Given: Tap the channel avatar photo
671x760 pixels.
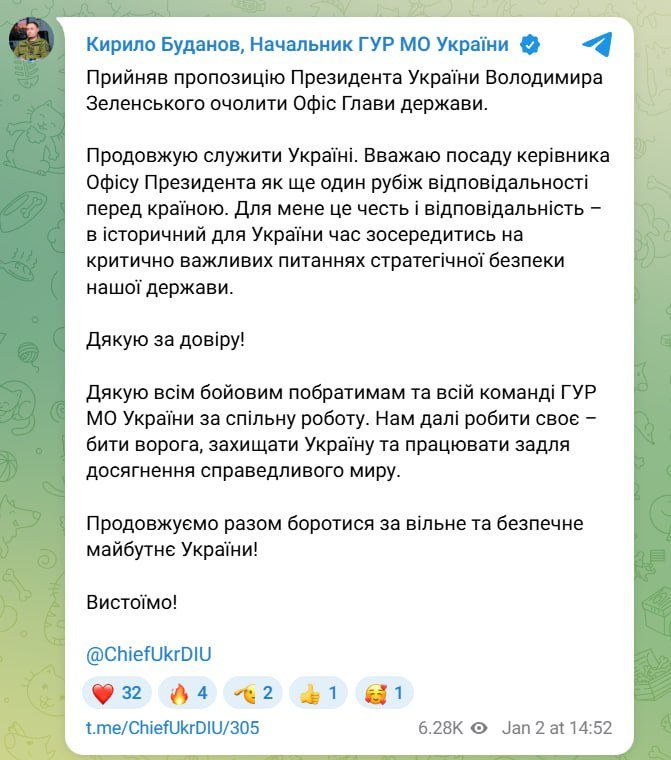Looking at the screenshot, I should click(x=32, y=39).
